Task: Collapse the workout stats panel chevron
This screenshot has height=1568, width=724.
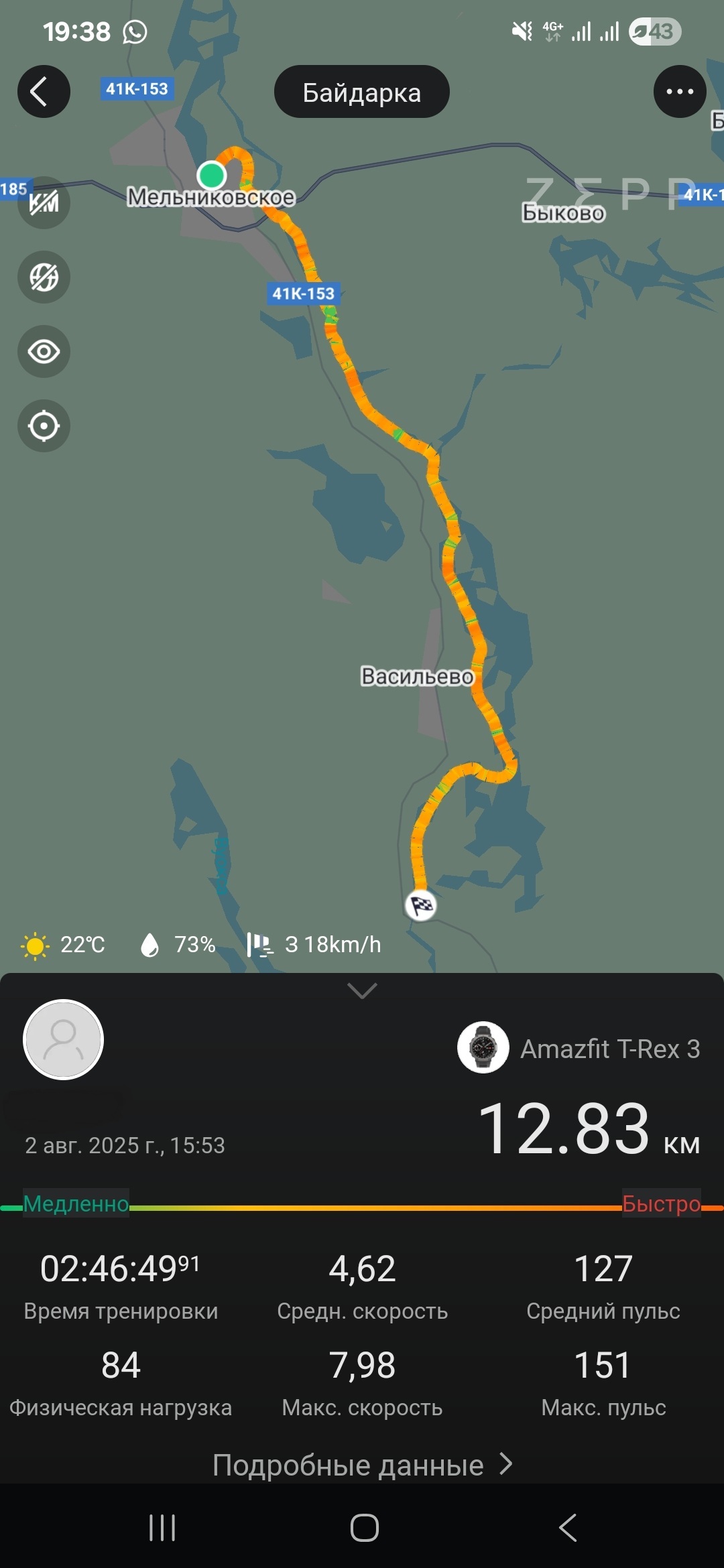Action: 362,990
